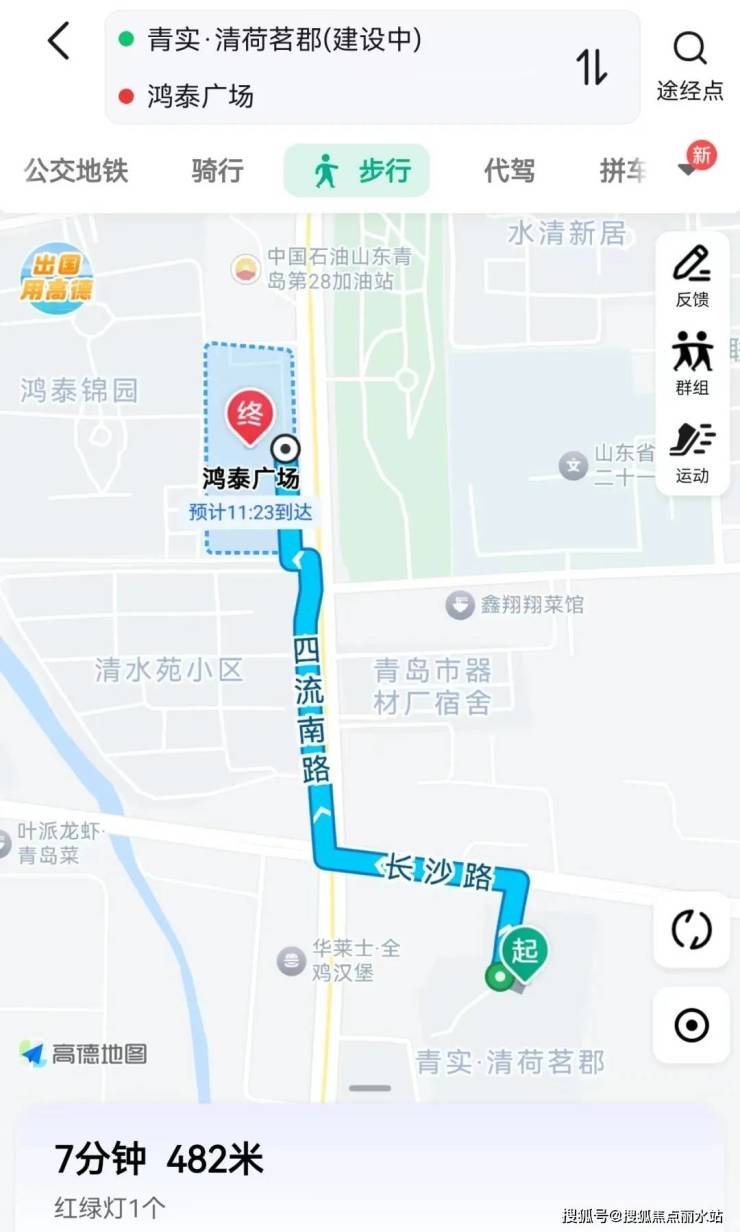The image size is (740, 1232).
Task: Open the 拼车 carpool tab
Action: pos(622,171)
